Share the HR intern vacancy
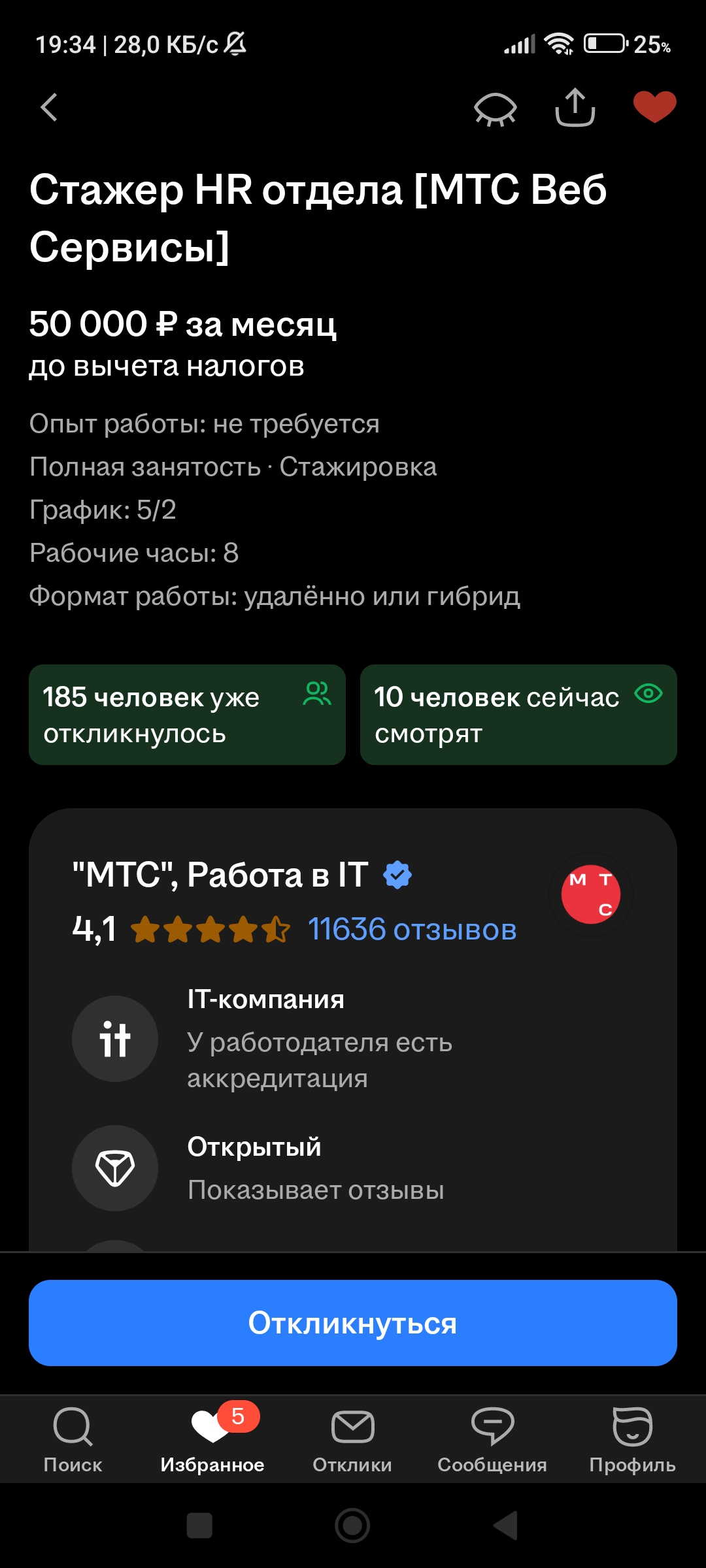 coord(575,108)
